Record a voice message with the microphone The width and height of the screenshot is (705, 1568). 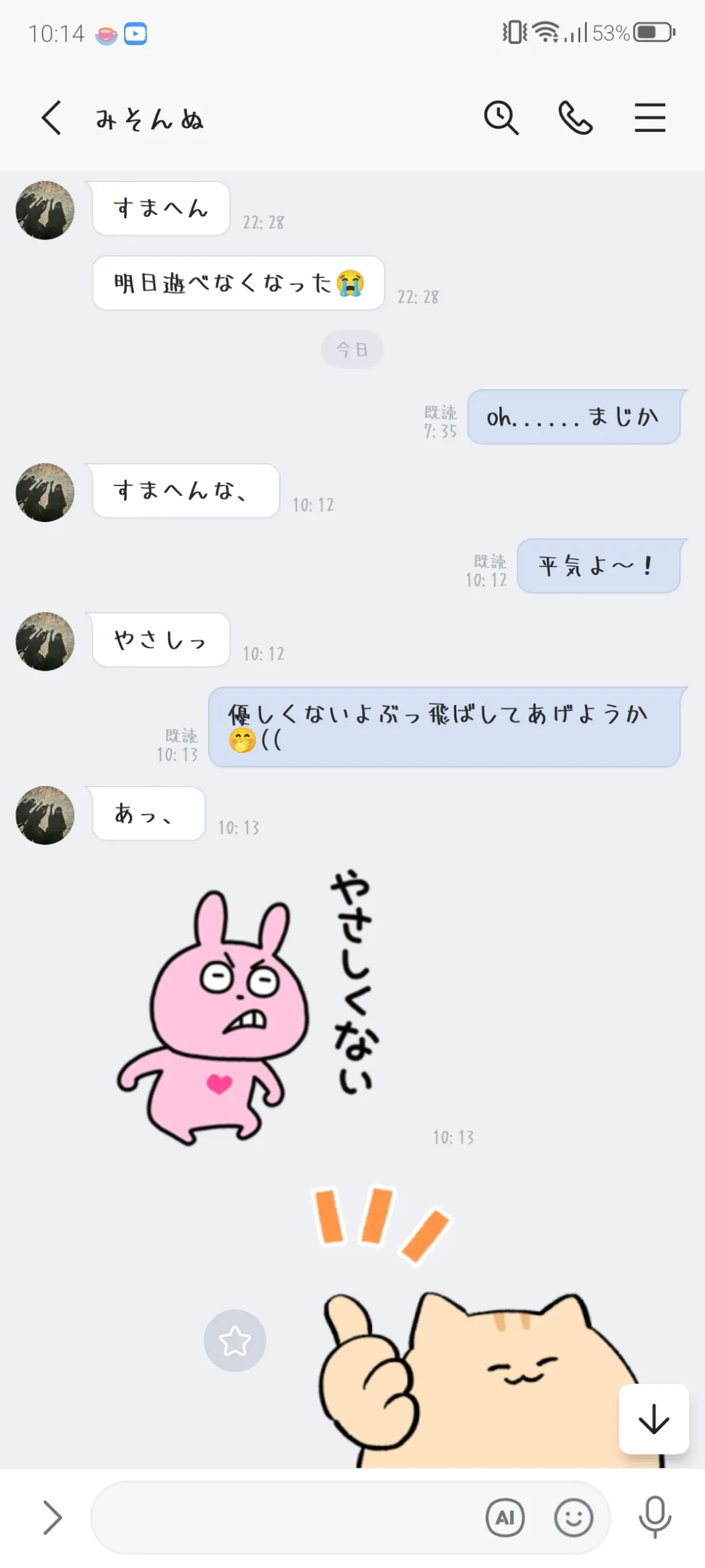click(655, 1518)
